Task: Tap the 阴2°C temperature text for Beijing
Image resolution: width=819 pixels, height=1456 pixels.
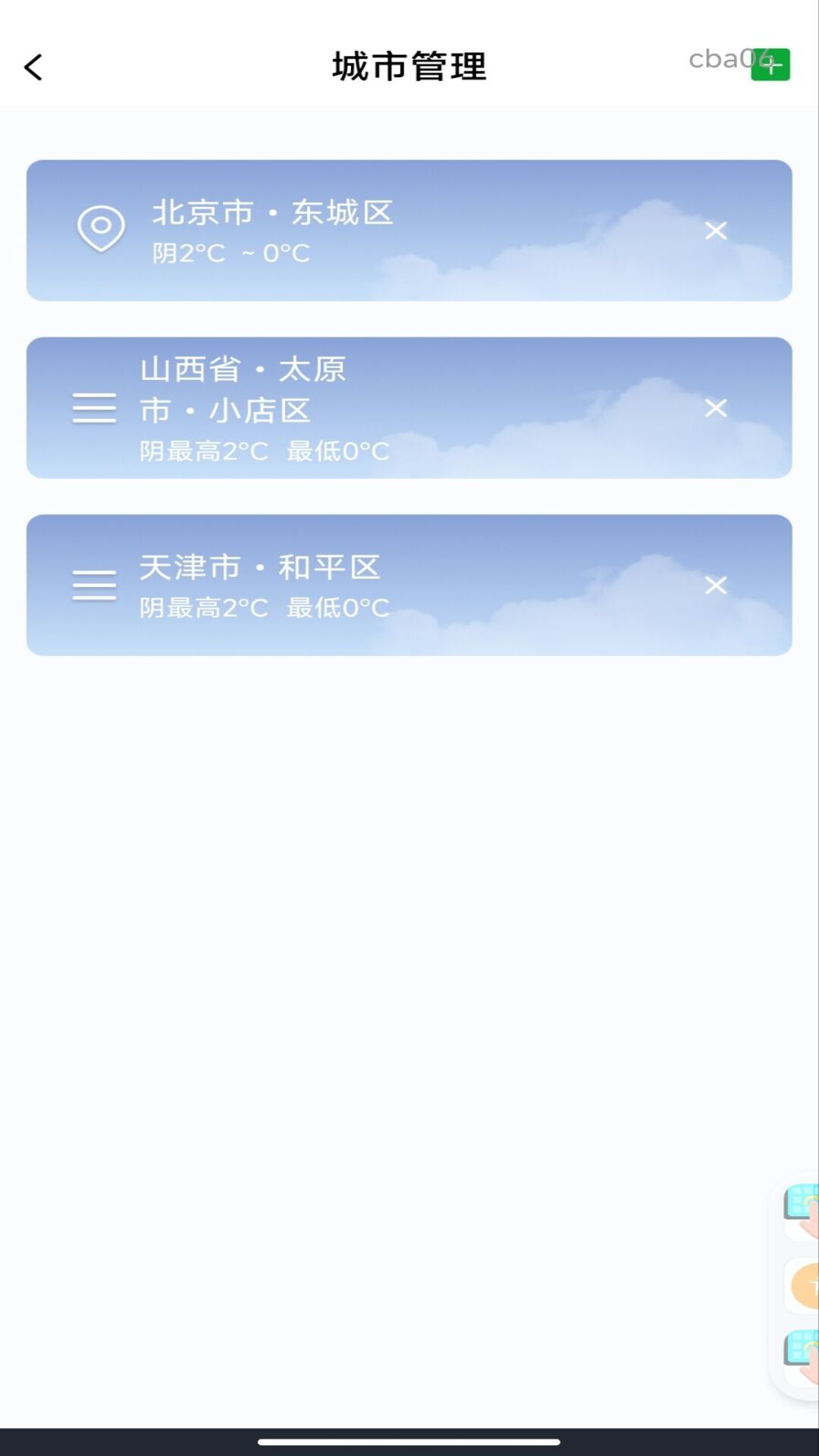Action: point(230,253)
